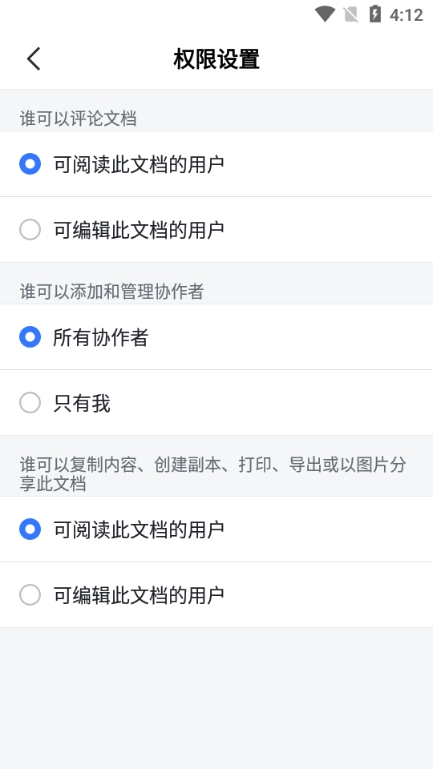Choose 只有我 for managing collaborators
This screenshot has height=769, width=433.
[216, 403]
